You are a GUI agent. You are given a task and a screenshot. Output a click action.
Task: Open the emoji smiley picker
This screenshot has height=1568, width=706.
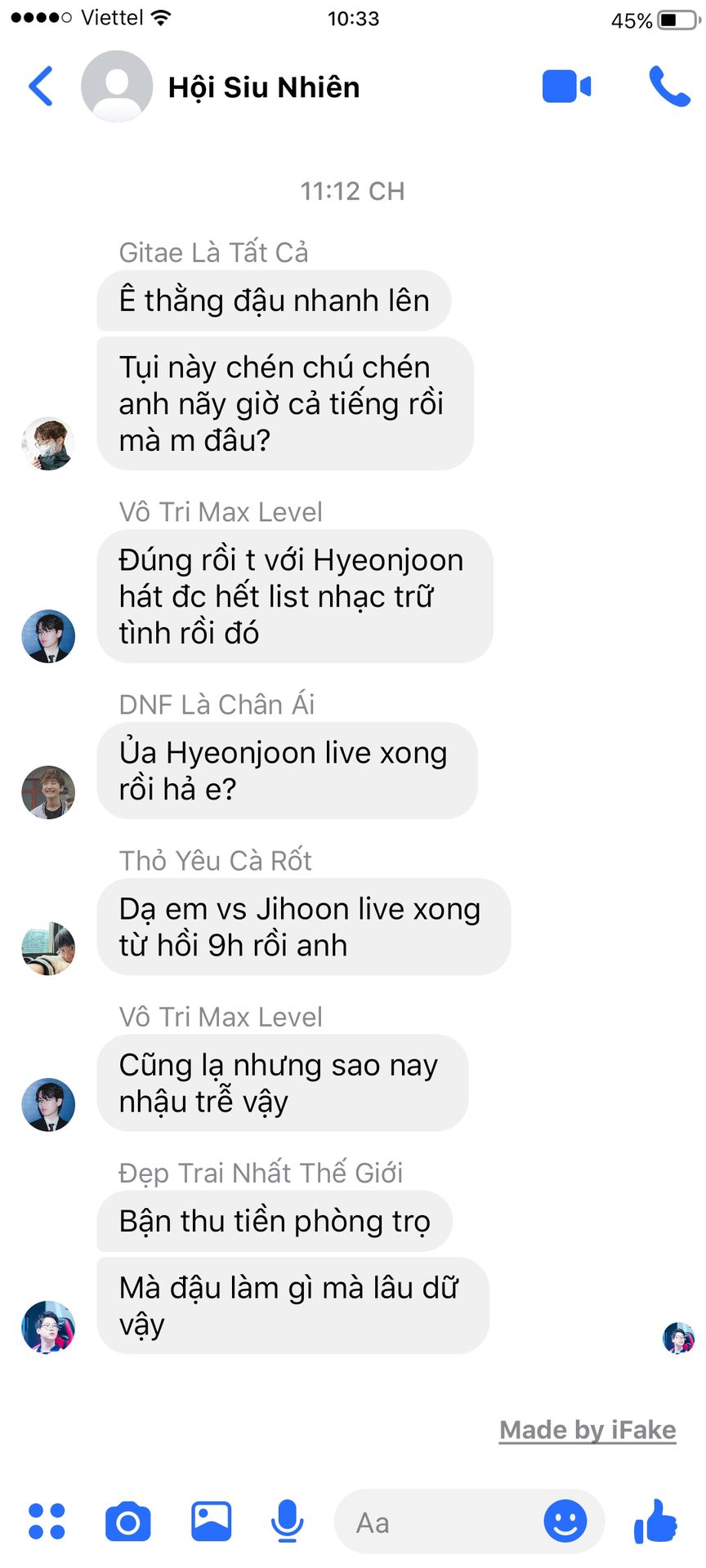click(x=565, y=1521)
